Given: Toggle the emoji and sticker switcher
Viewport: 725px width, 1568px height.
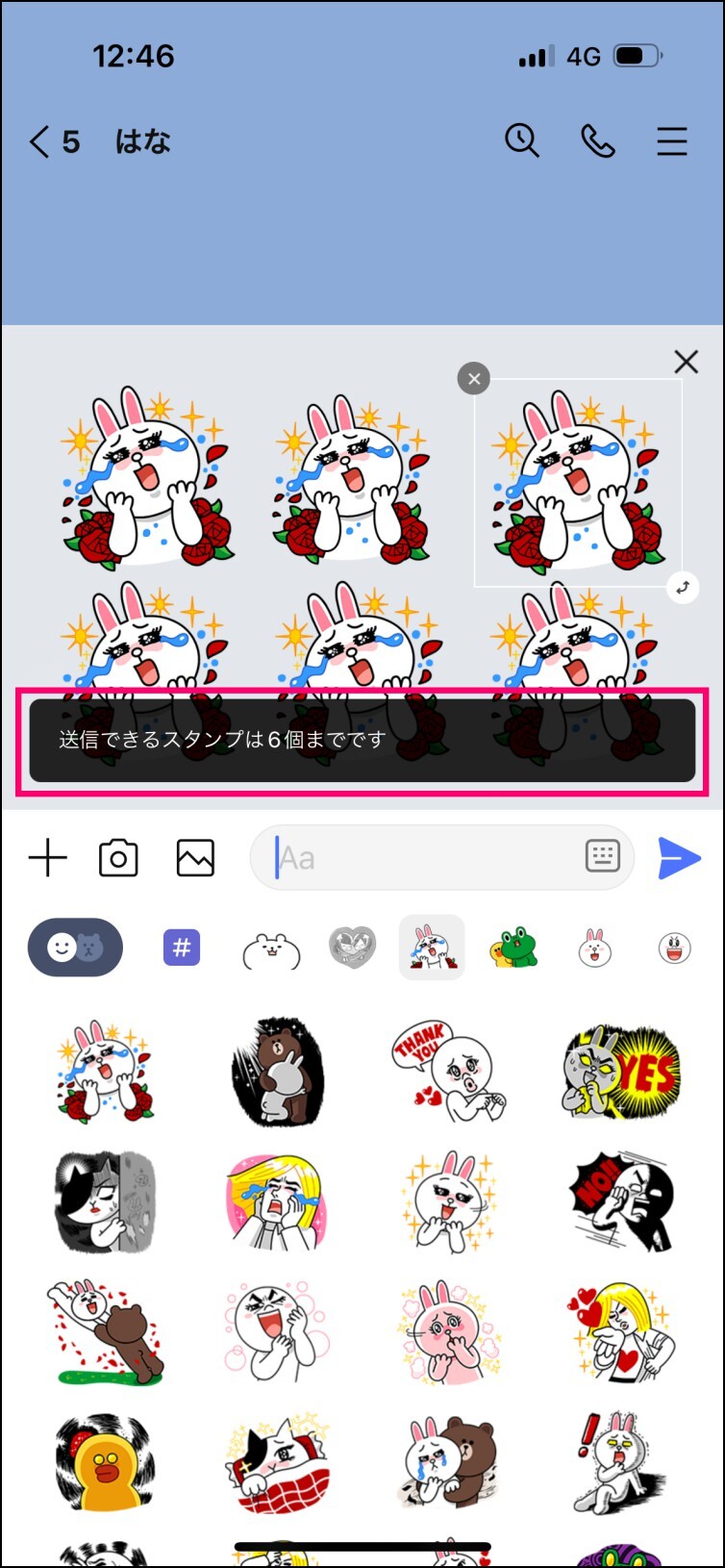Looking at the screenshot, I should 75,948.
